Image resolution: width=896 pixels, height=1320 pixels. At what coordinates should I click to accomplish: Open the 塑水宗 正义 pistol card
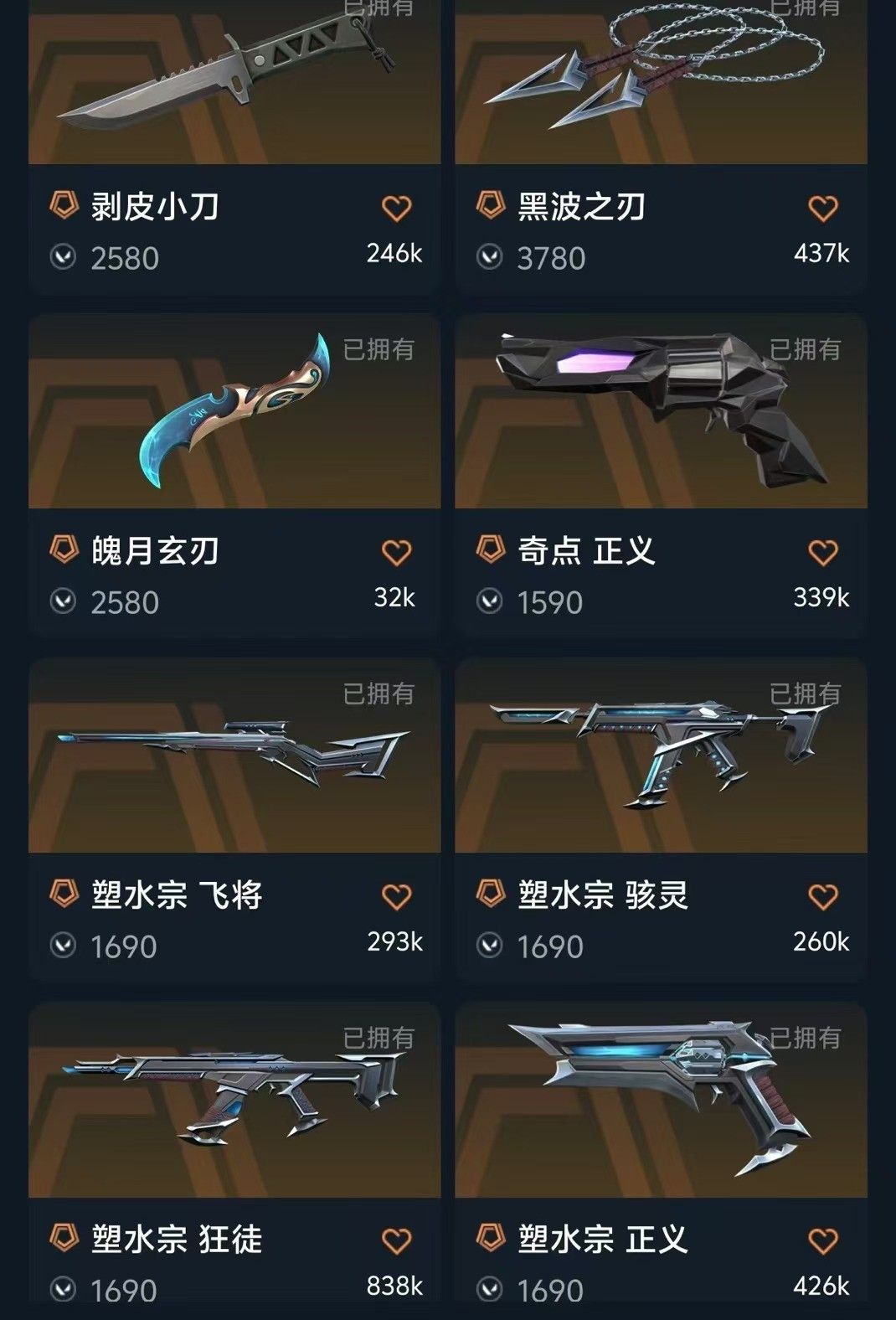click(661, 1161)
